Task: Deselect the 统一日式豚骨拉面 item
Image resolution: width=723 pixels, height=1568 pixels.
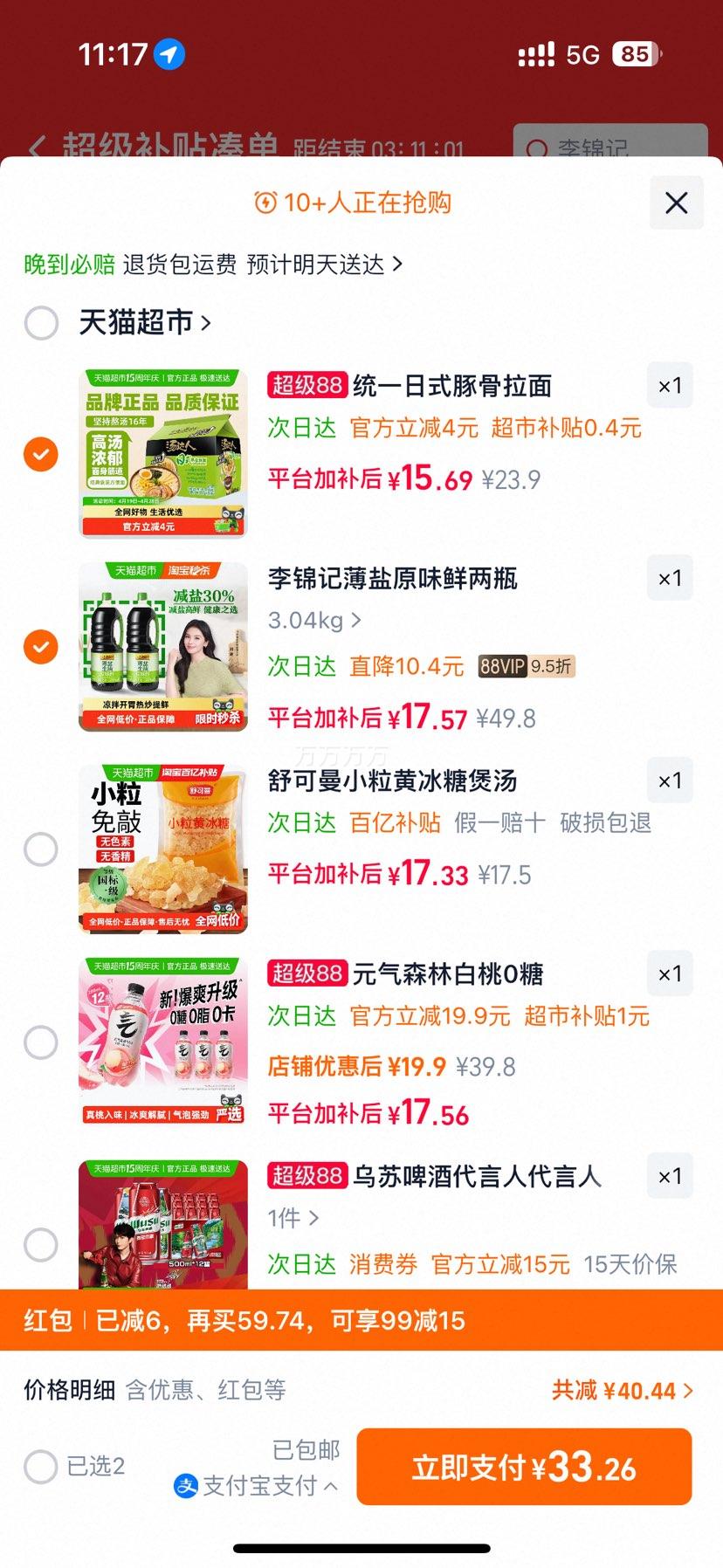Action: (40, 454)
